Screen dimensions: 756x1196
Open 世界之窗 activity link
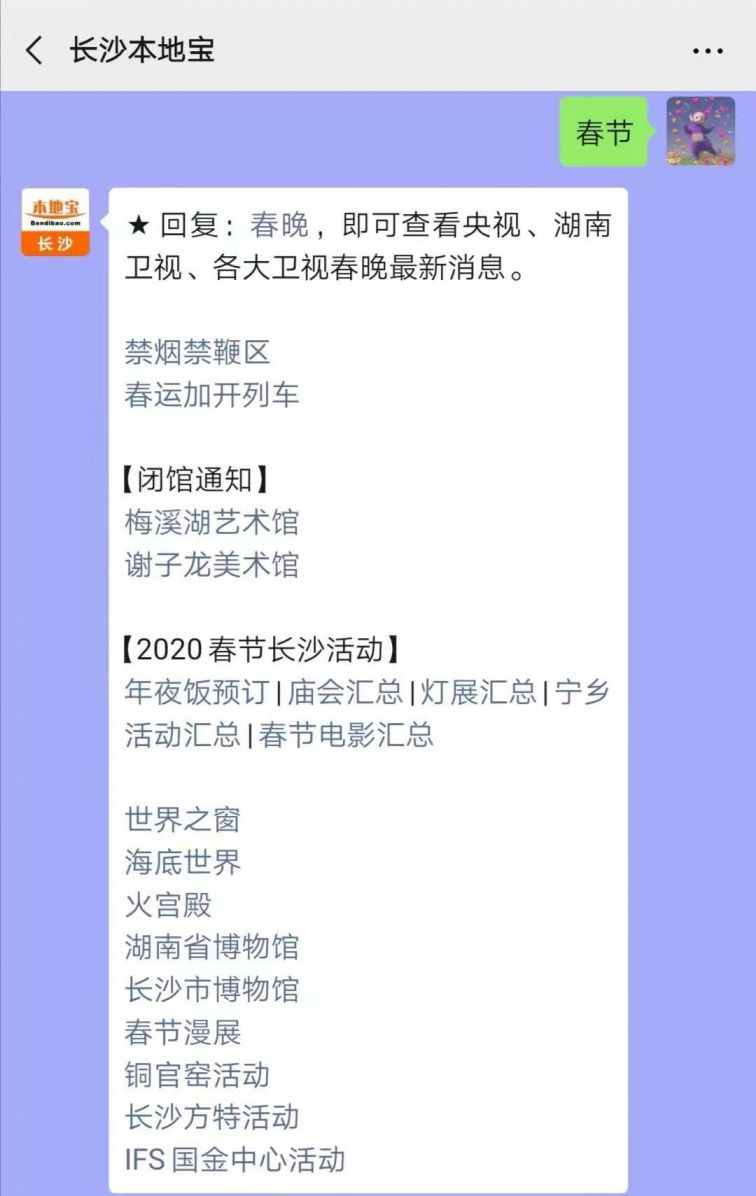pyautogui.click(x=182, y=820)
